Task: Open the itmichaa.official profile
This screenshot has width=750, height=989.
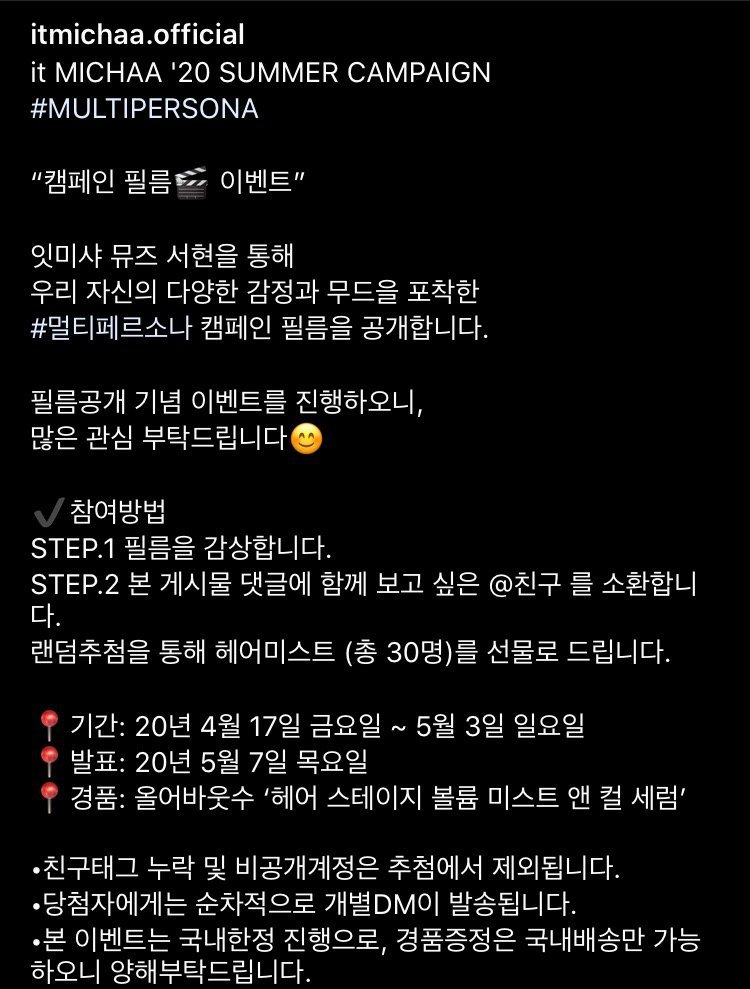Action: coord(137,35)
